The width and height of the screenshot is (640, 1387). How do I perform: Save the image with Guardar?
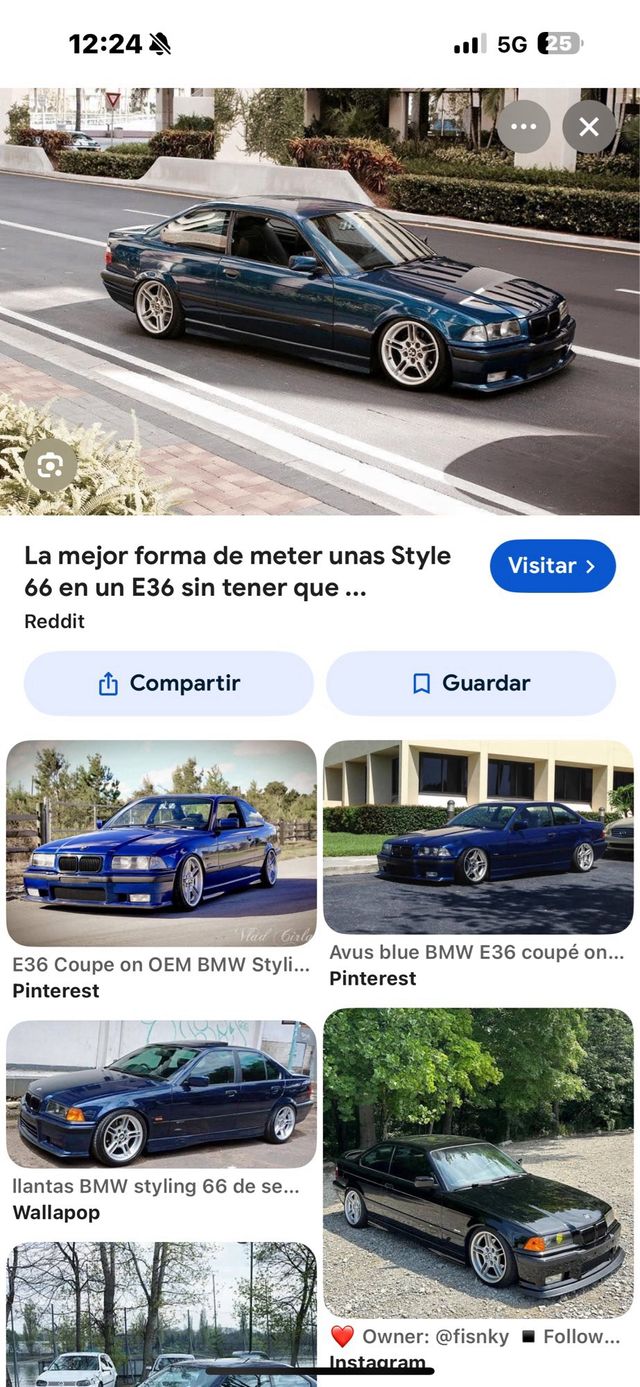click(x=471, y=683)
